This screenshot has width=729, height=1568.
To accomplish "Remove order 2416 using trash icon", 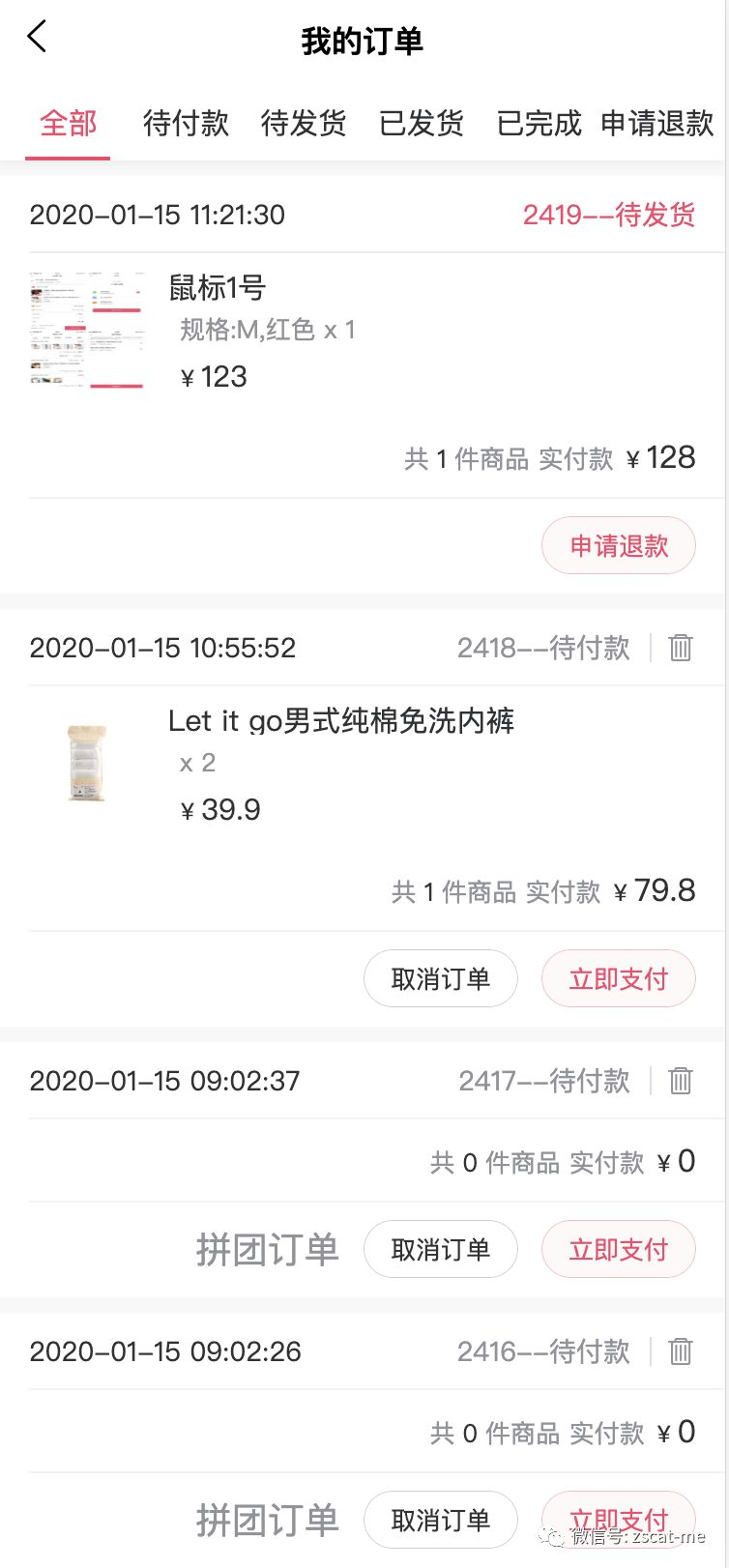I will (x=681, y=1351).
